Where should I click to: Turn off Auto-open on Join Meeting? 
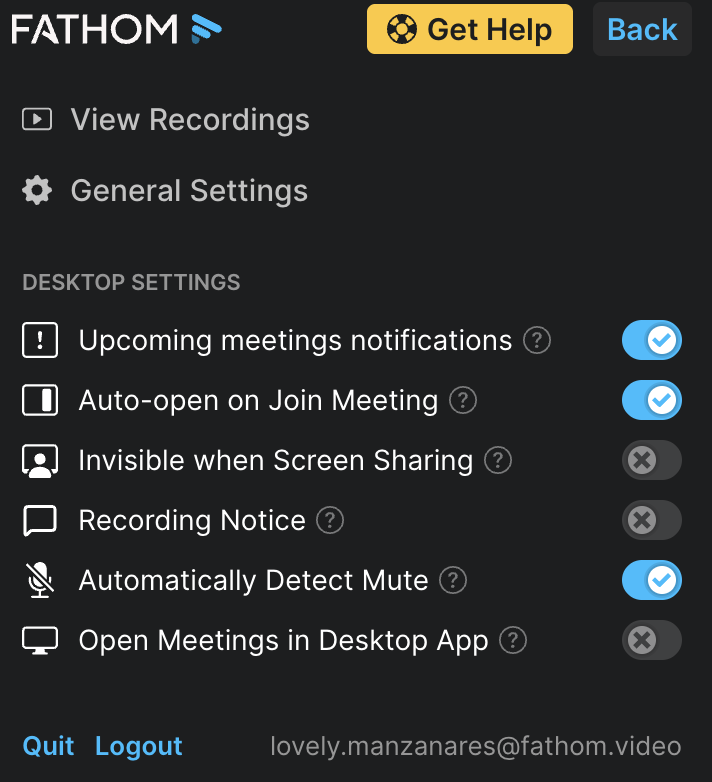pyautogui.click(x=652, y=400)
